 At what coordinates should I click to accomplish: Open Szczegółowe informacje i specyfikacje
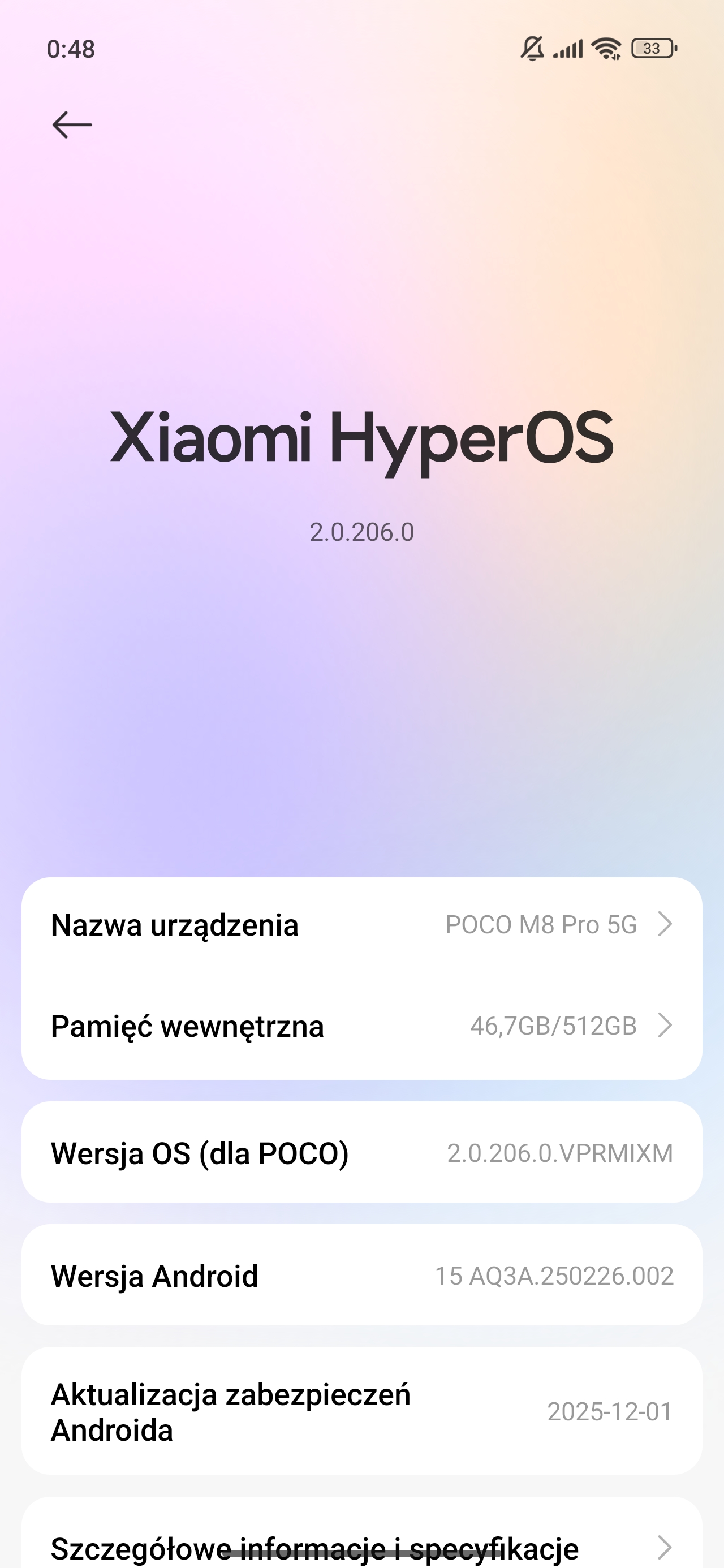tap(361, 1545)
